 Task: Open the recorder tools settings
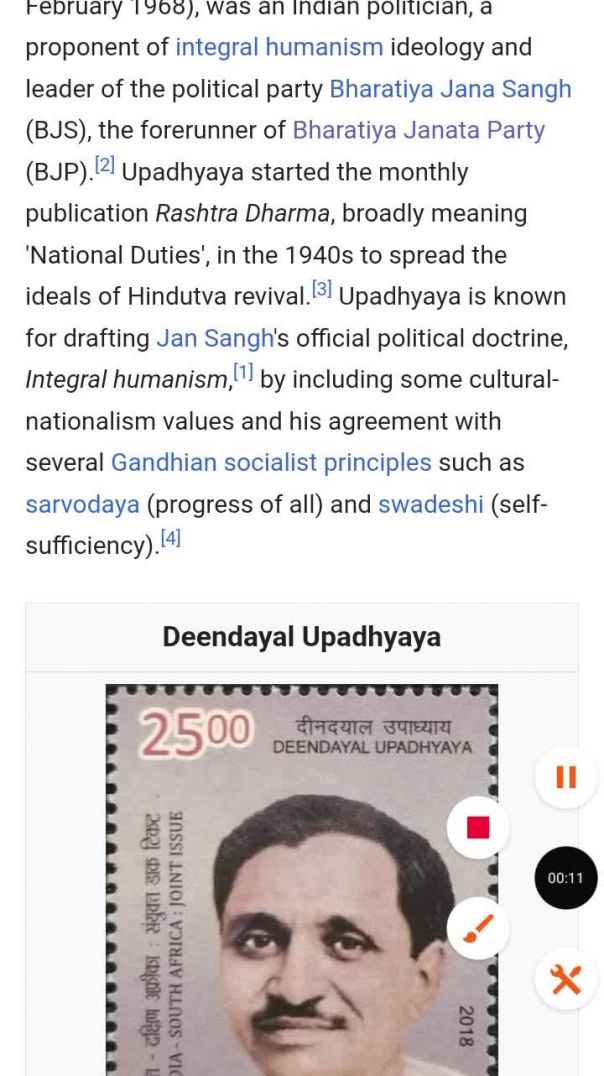coord(566,979)
